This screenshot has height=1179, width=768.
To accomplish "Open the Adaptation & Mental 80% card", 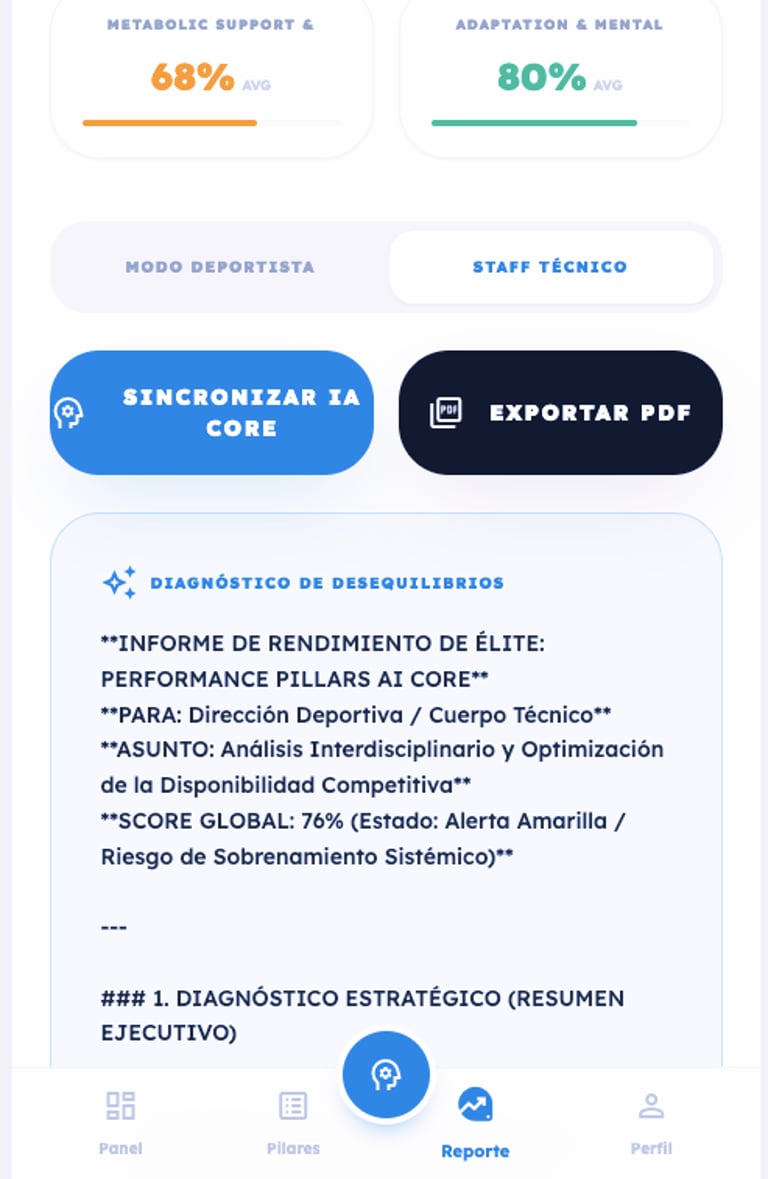I will tap(560, 75).
